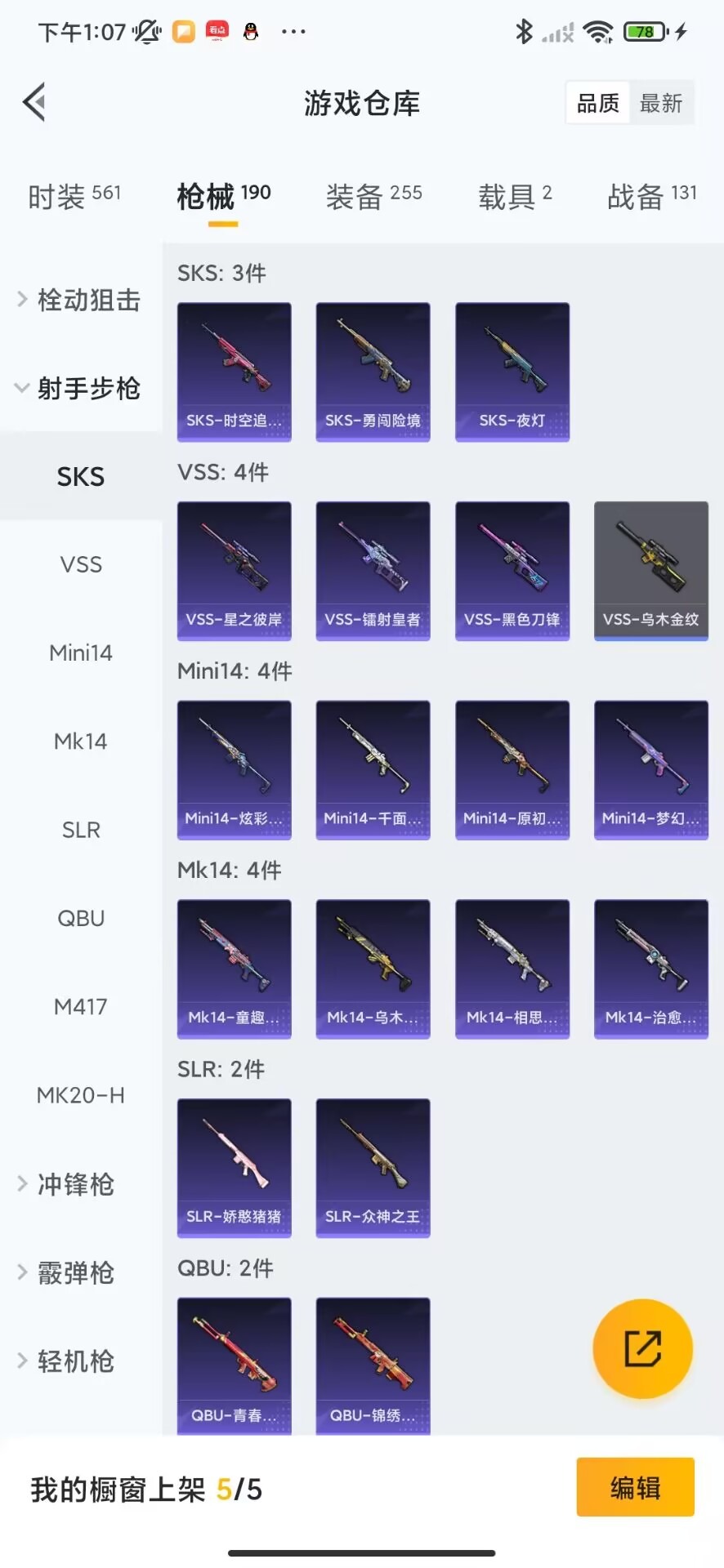Image resolution: width=724 pixels, height=1568 pixels.
Task: Sort by 品质
Action: [598, 104]
